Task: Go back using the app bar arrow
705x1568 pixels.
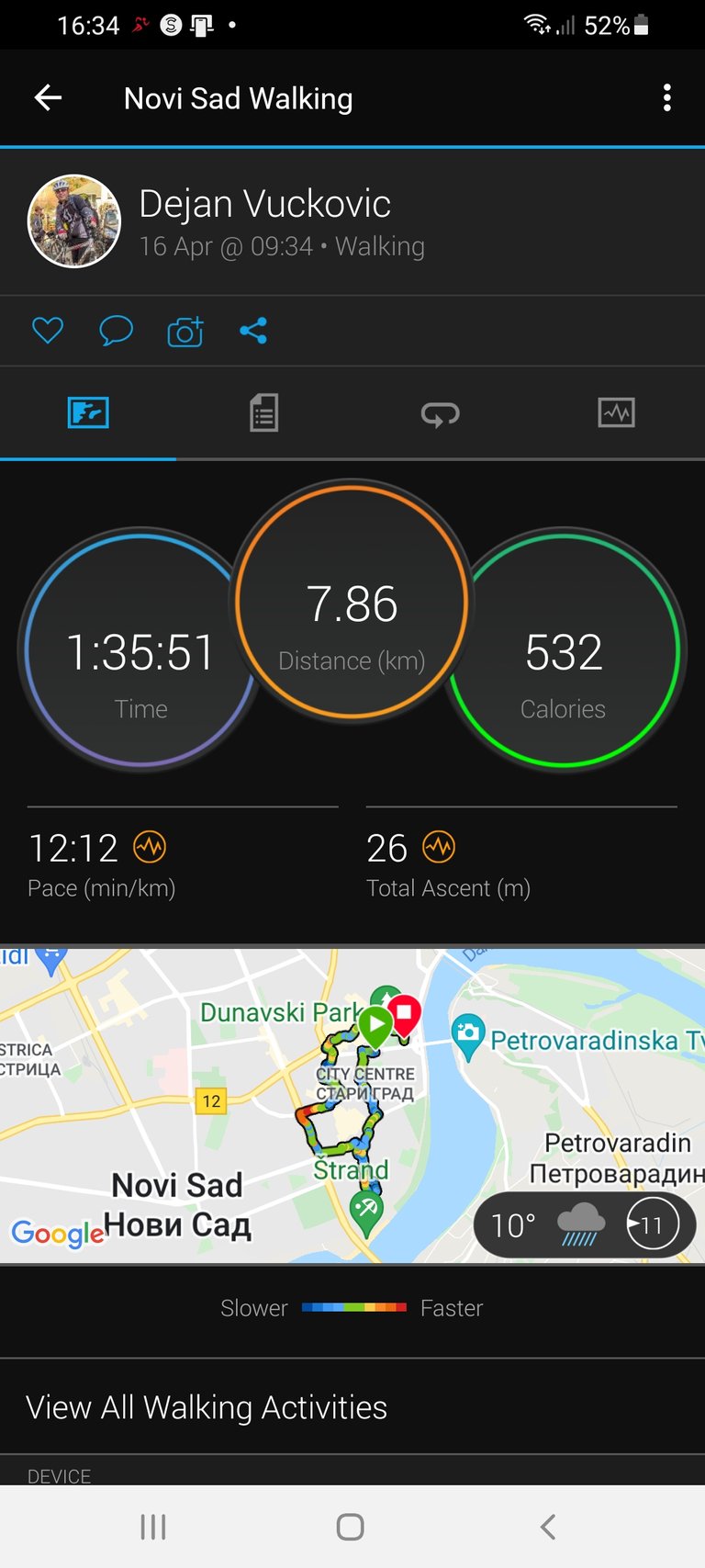Action: (x=48, y=97)
